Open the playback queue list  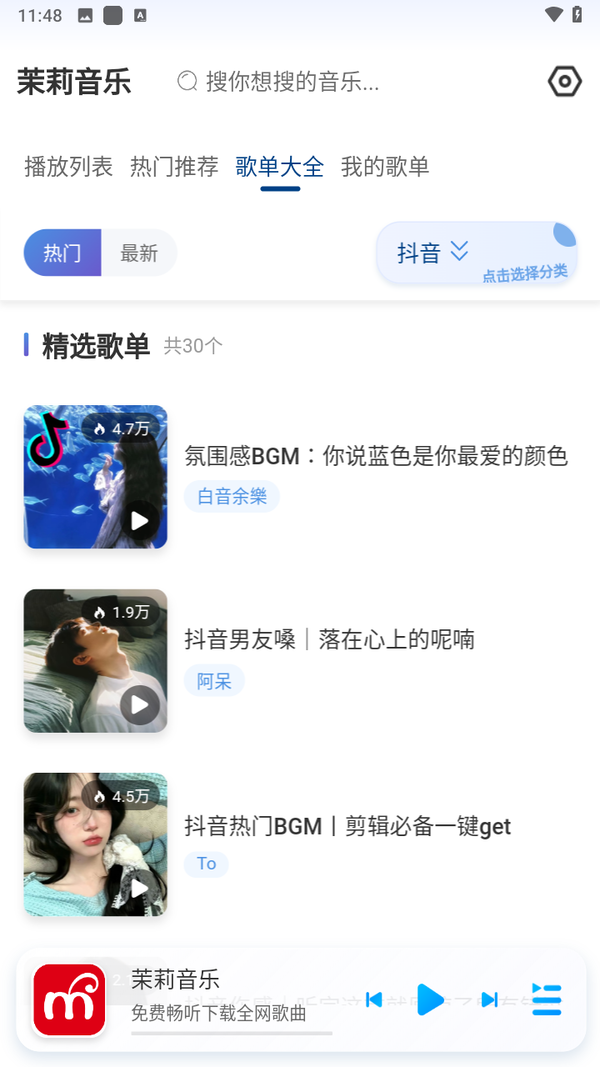[547, 999]
